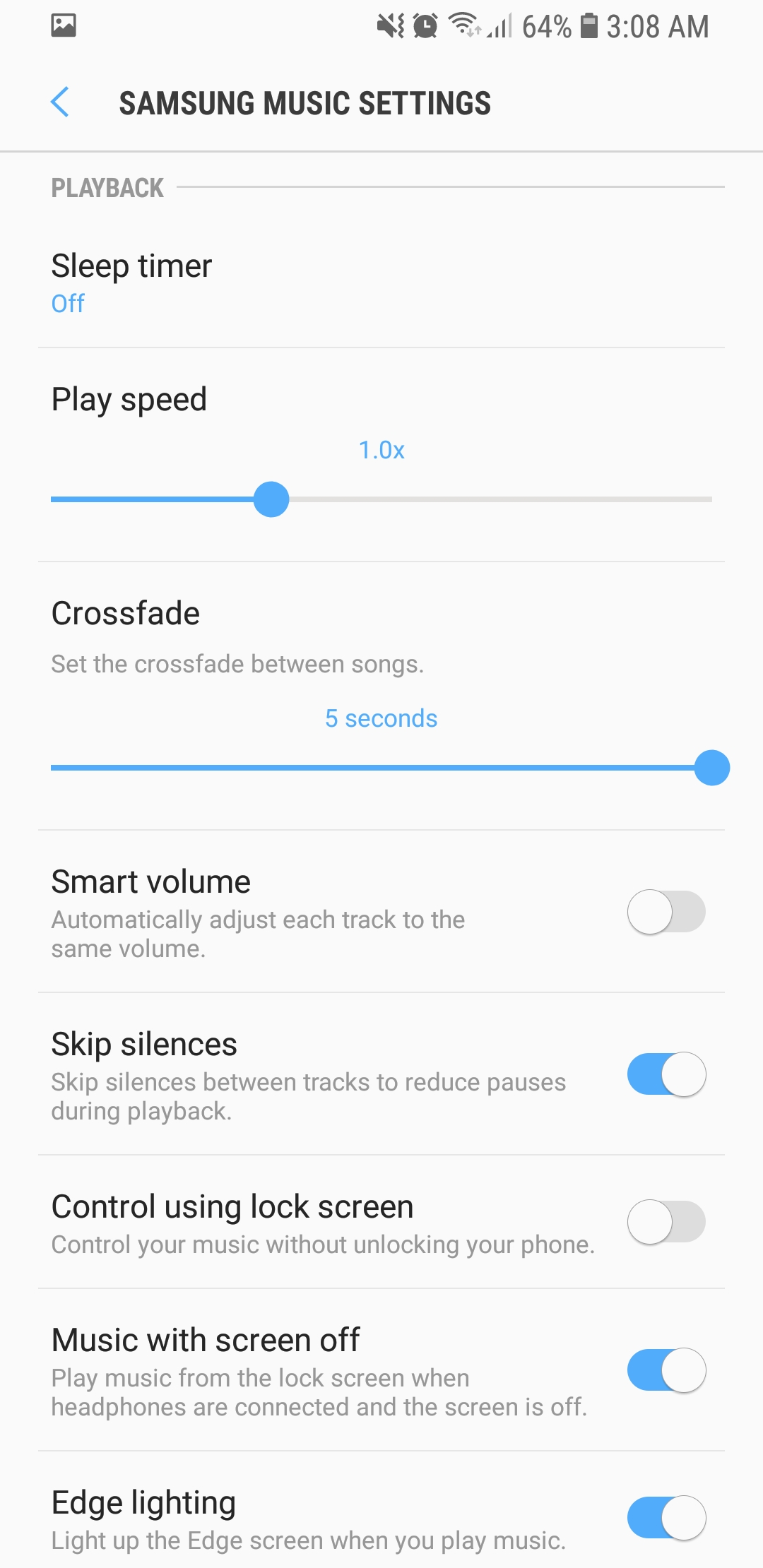
Task: Disable Music with screen off
Action: (x=666, y=1370)
